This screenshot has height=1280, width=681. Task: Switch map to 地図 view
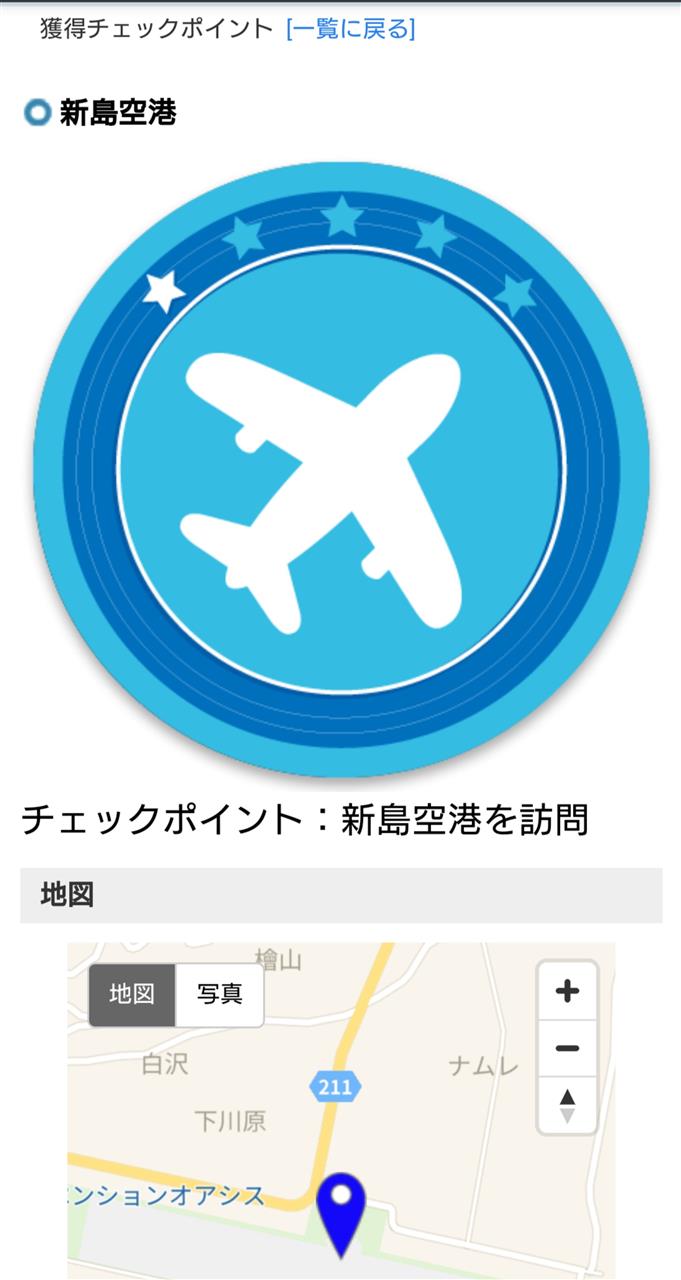tap(132, 995)
